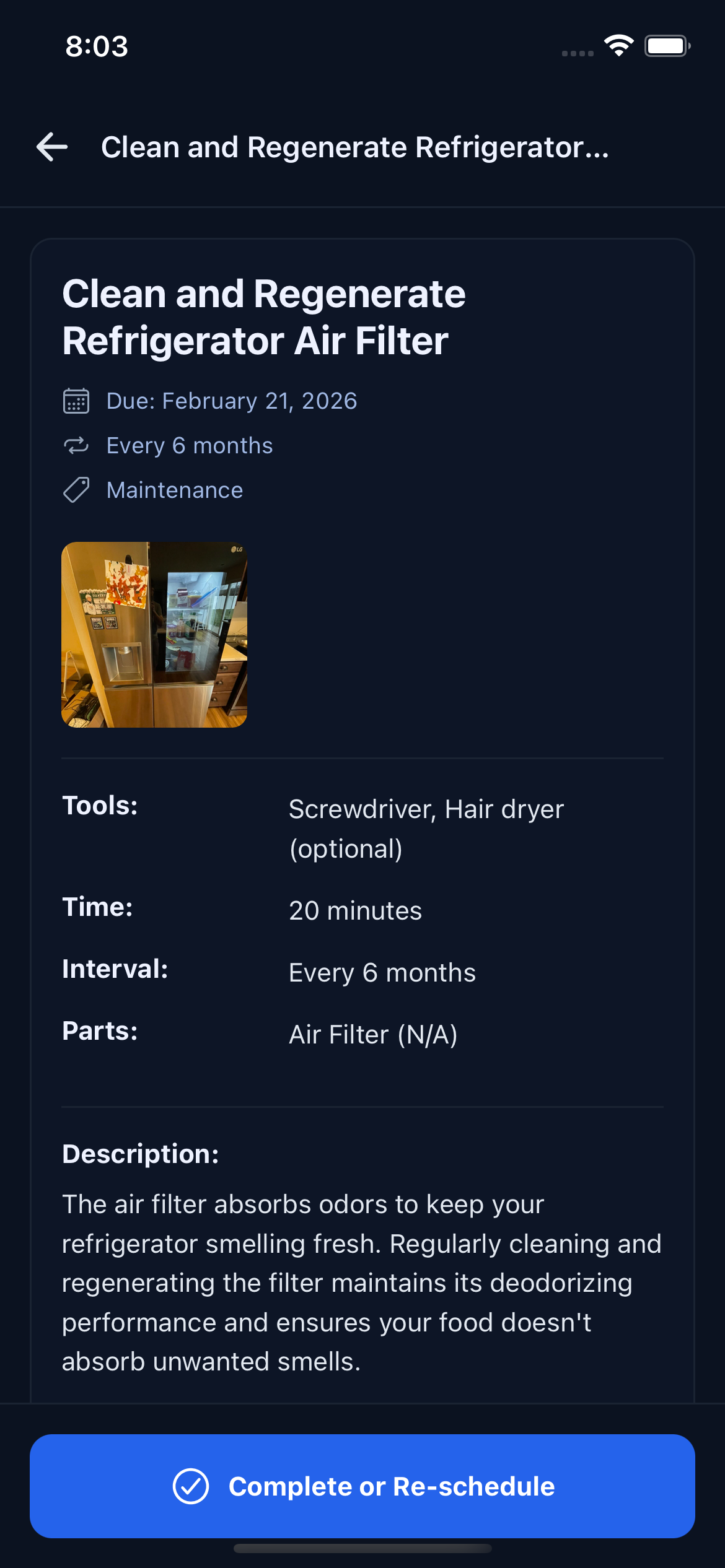Tap the back arrow in the header

pyautogui.click(x=51, y=147)
